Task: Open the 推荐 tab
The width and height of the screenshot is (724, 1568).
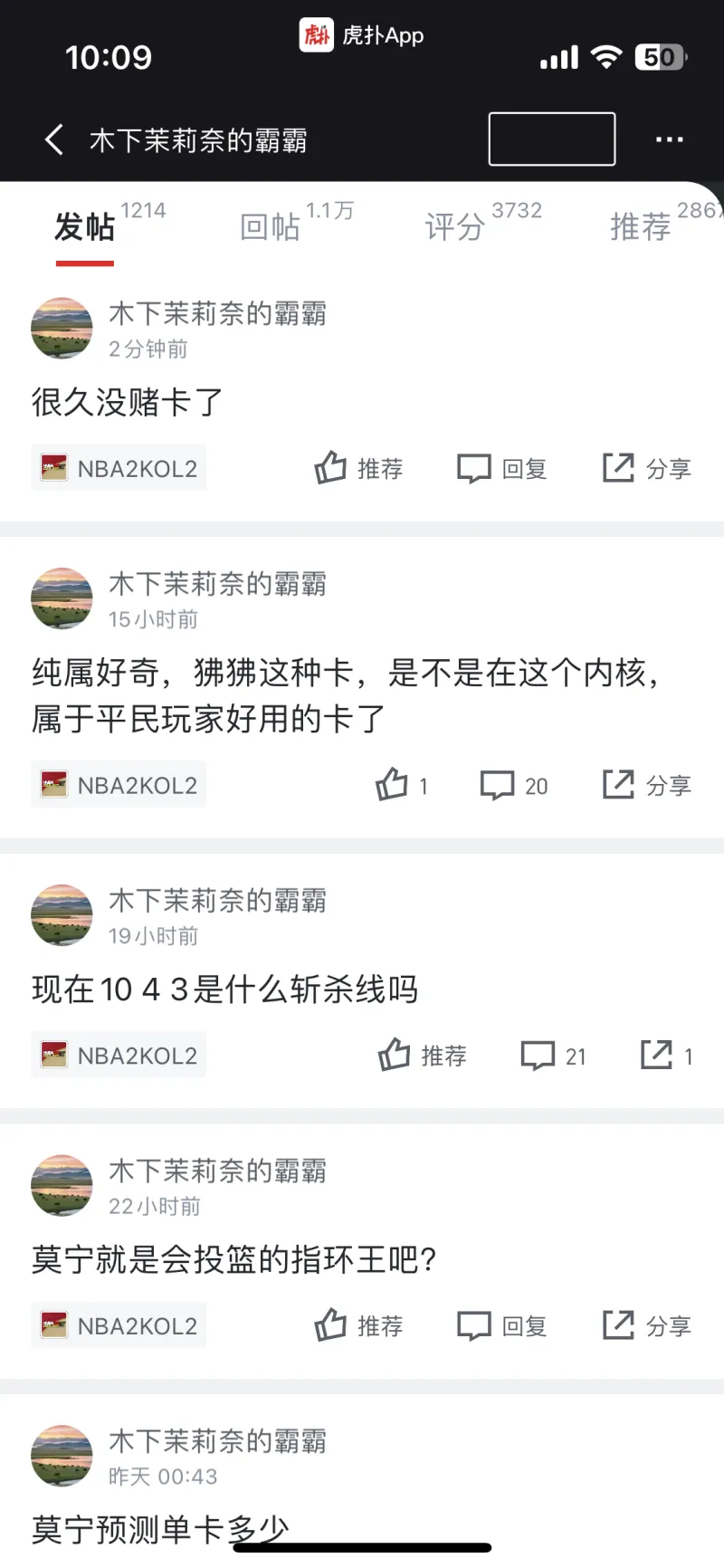Action: pos(641,226)
